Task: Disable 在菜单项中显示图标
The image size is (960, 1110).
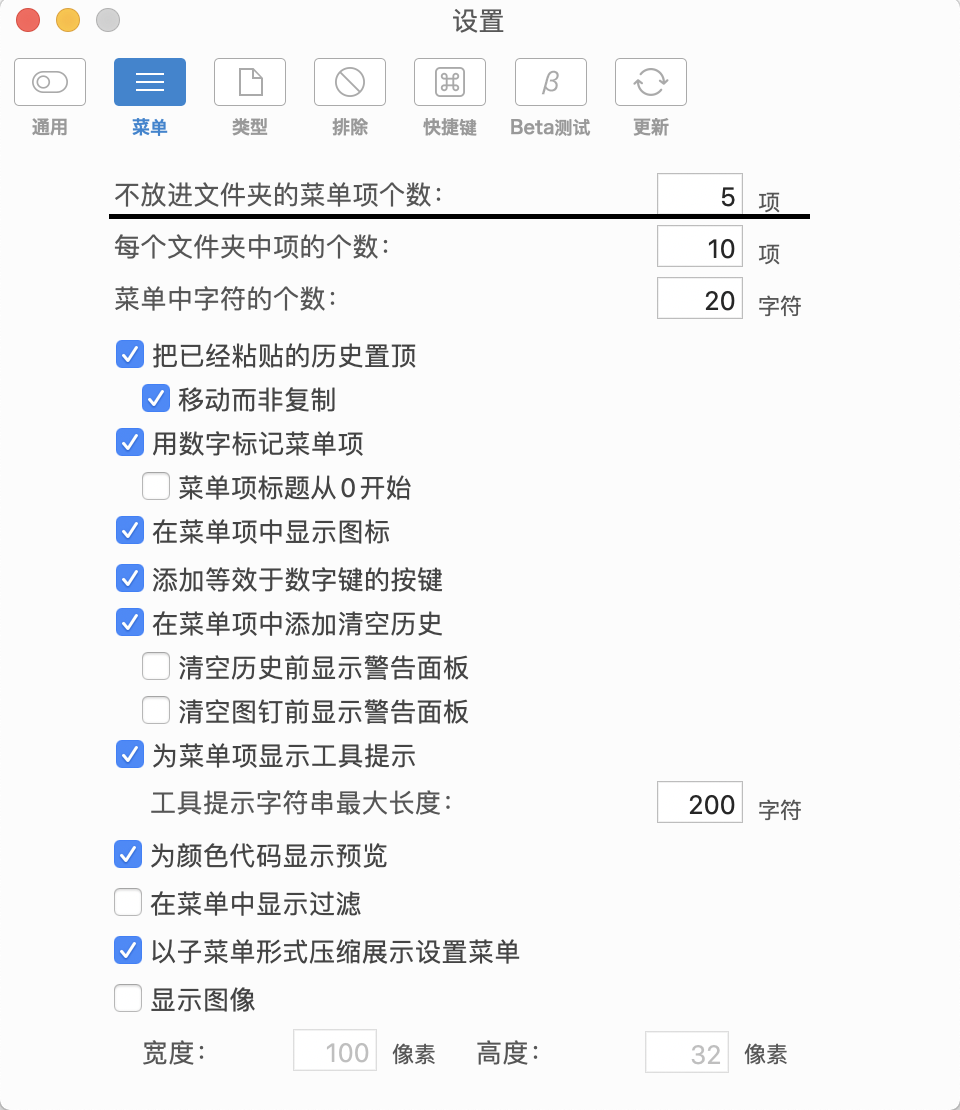Action: (129, 531)
